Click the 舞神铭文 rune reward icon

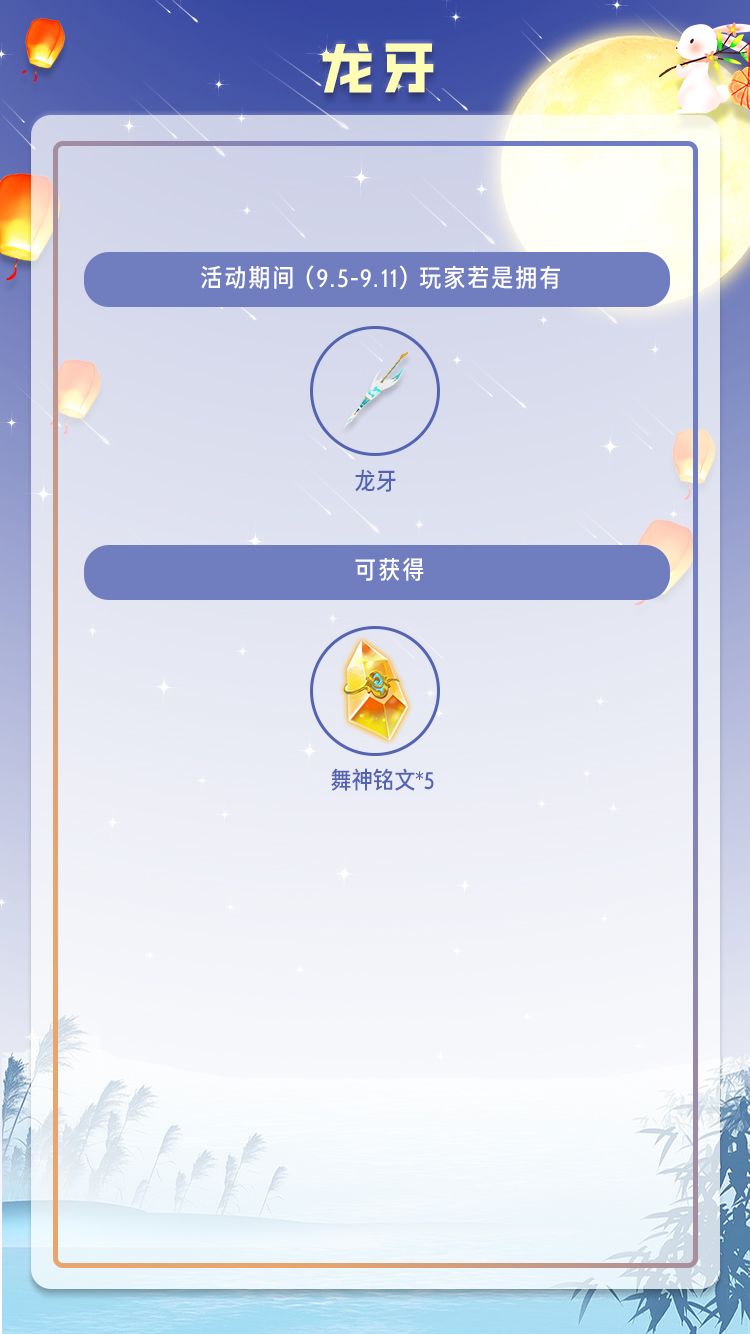(374, 692)
